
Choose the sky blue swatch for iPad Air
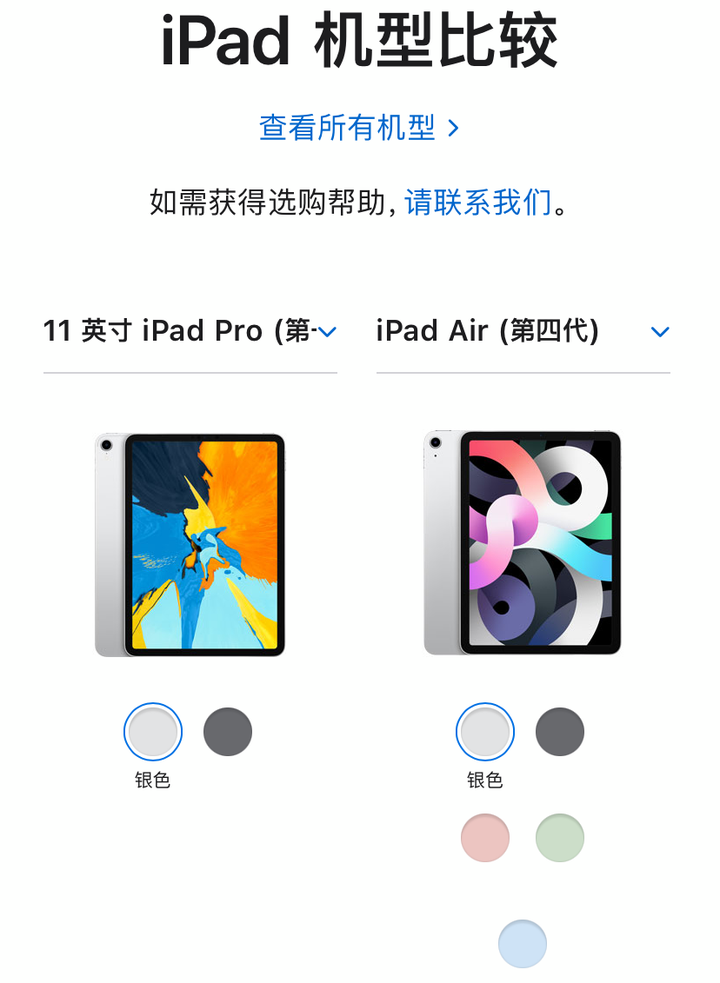coord(523,941)
